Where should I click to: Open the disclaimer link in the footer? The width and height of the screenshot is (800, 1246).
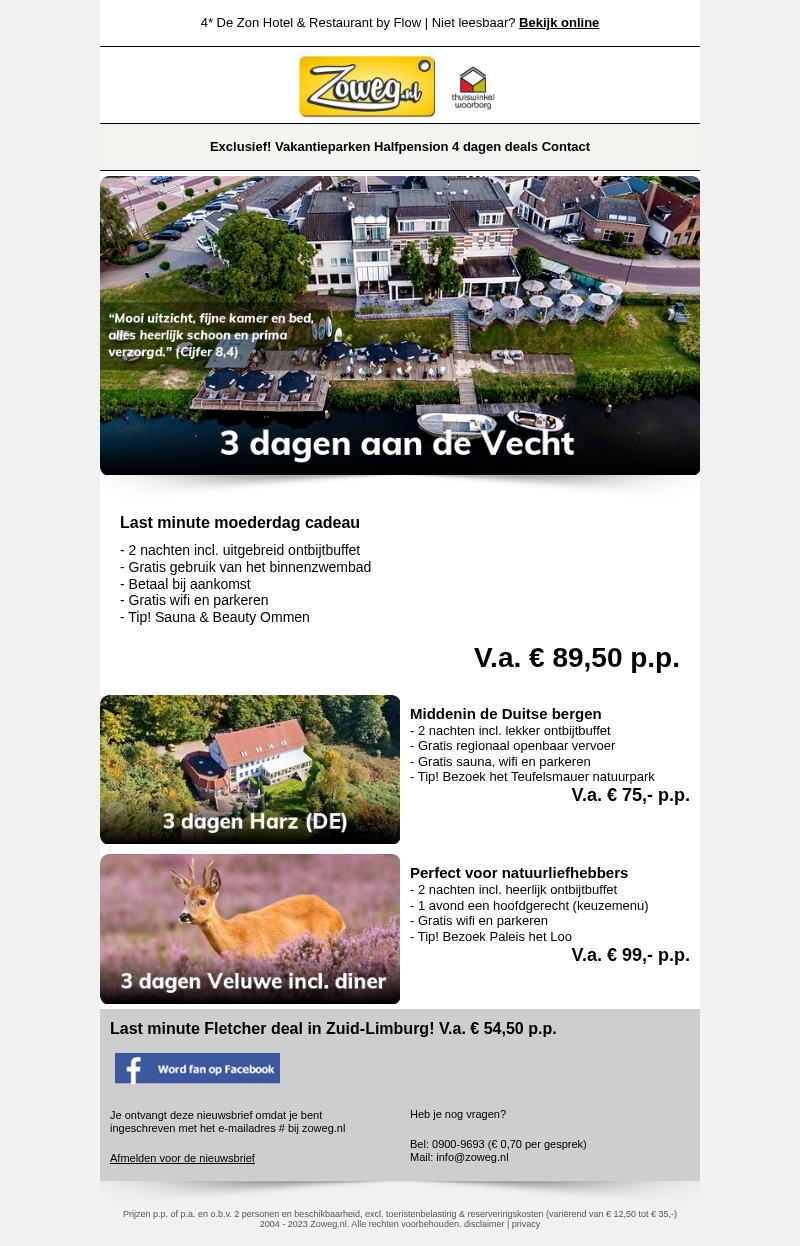[484, 1224]
